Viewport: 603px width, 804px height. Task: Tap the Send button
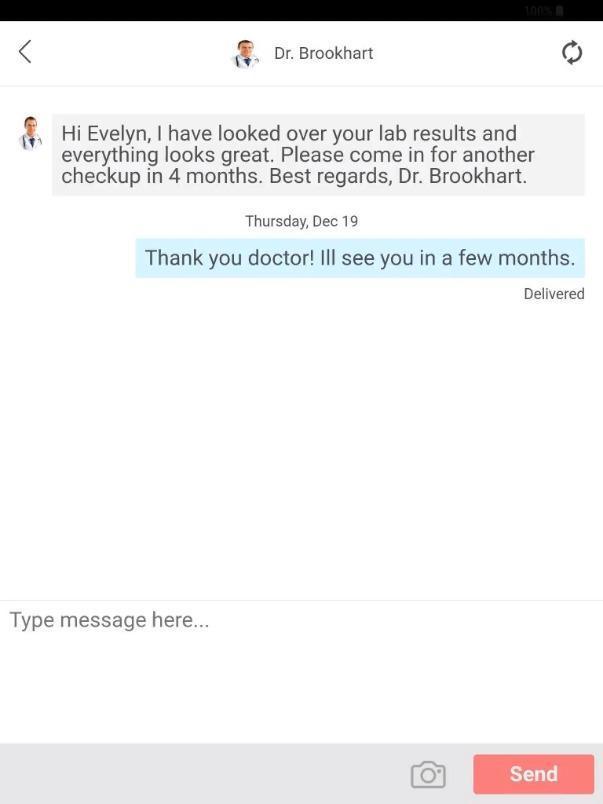point(533,774)
